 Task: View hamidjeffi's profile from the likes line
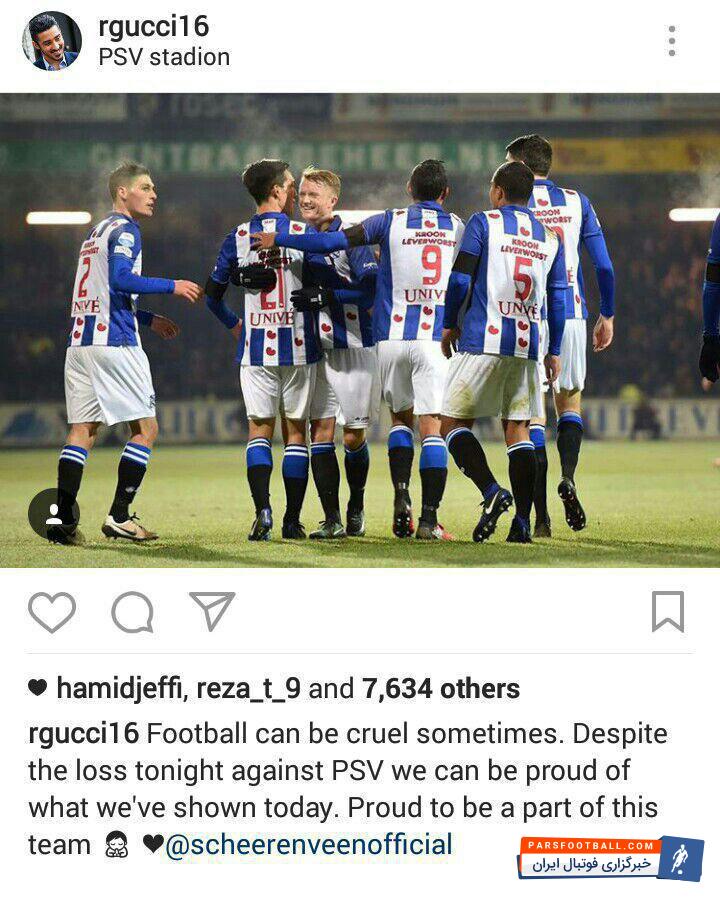tap(118, 688)
